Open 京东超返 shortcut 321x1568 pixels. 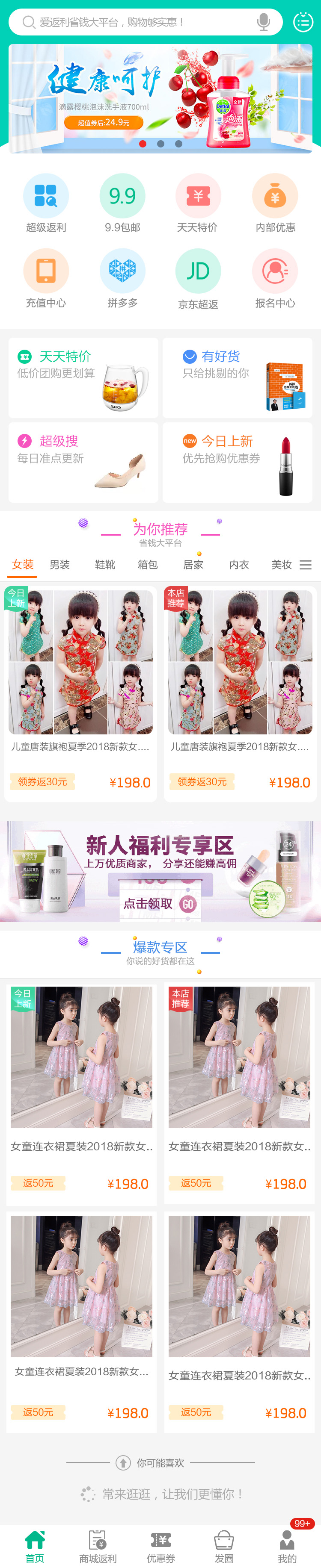pyautogui.click(x=198, y=279)
